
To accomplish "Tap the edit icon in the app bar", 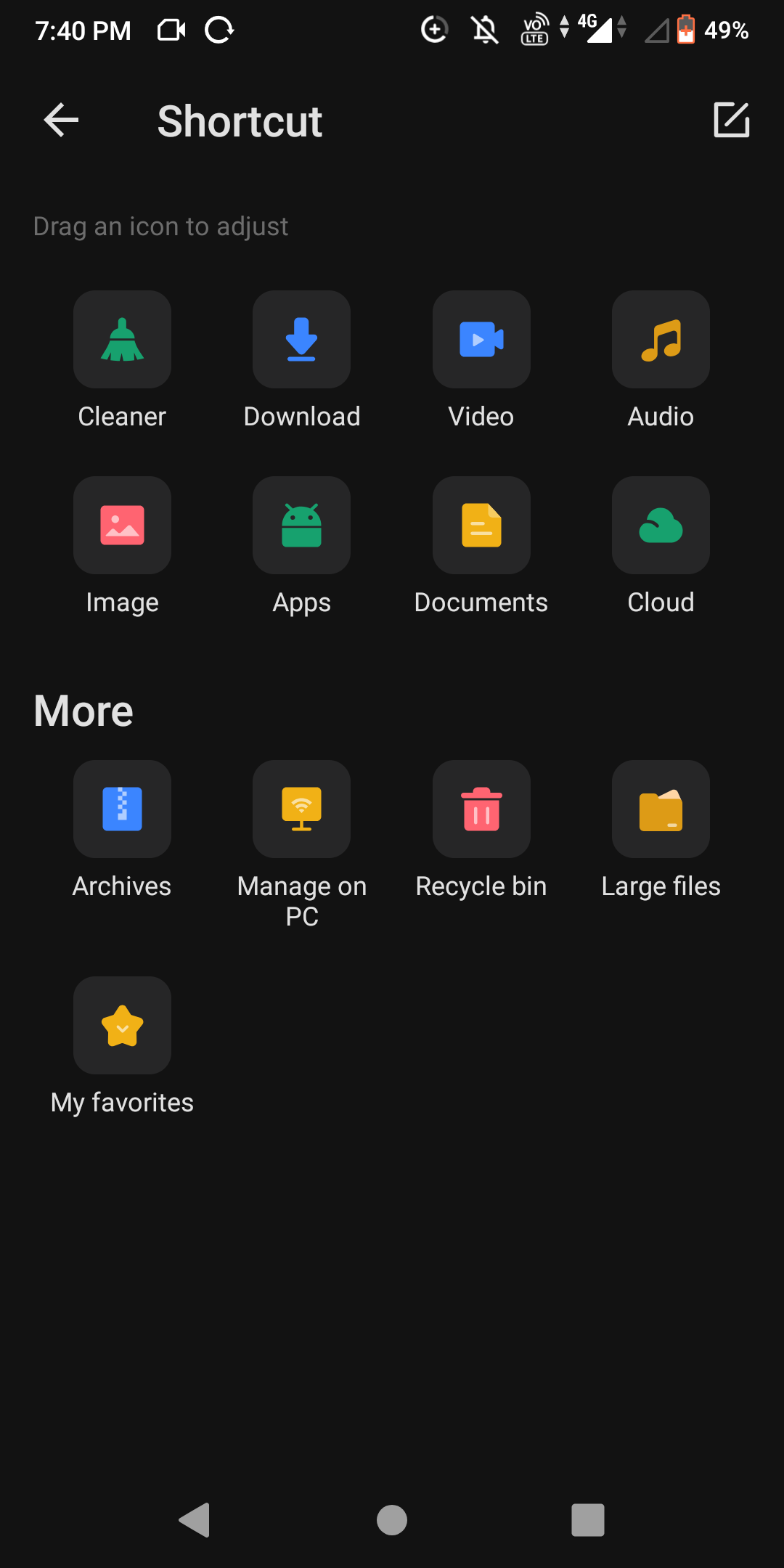I will click(731, 120).
